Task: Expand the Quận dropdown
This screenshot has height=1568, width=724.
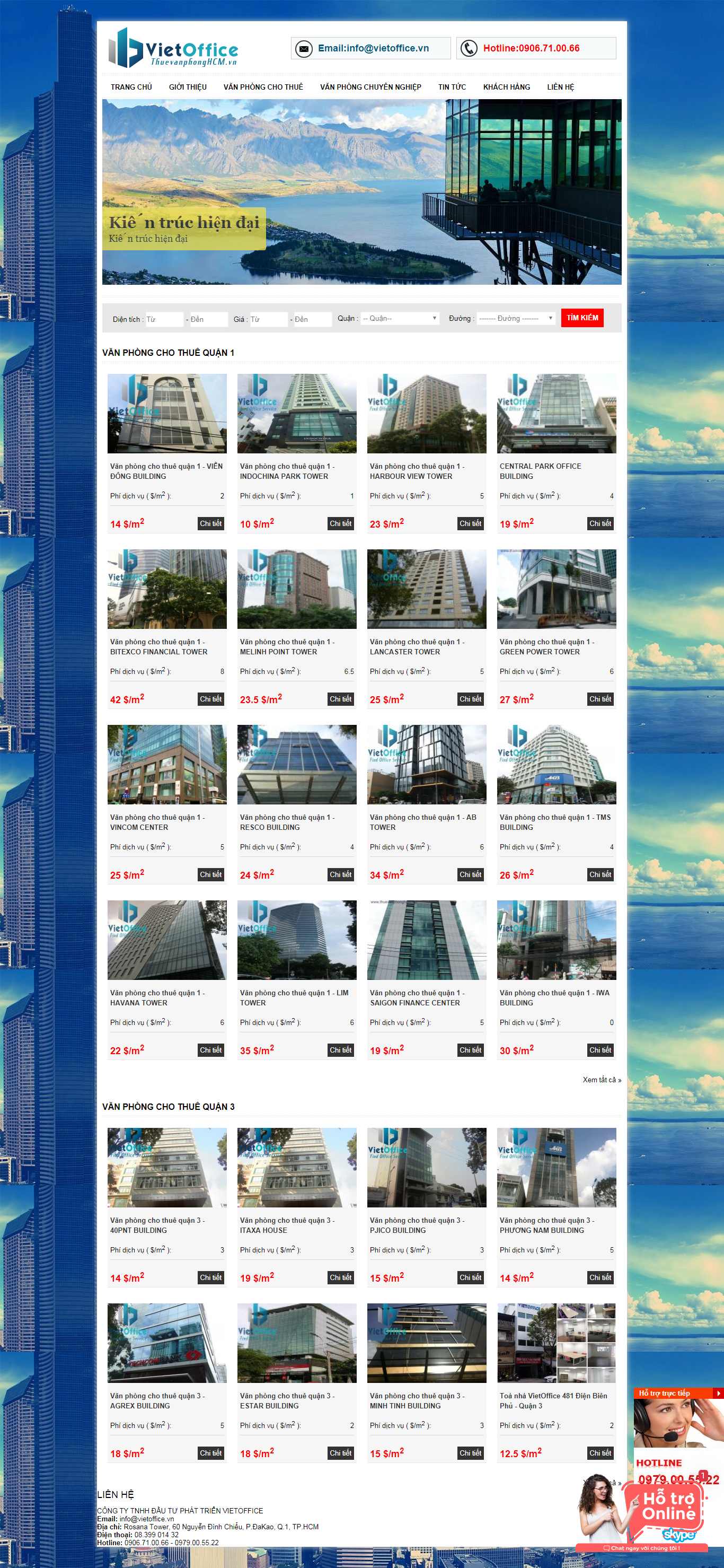Action: point(399,318)
